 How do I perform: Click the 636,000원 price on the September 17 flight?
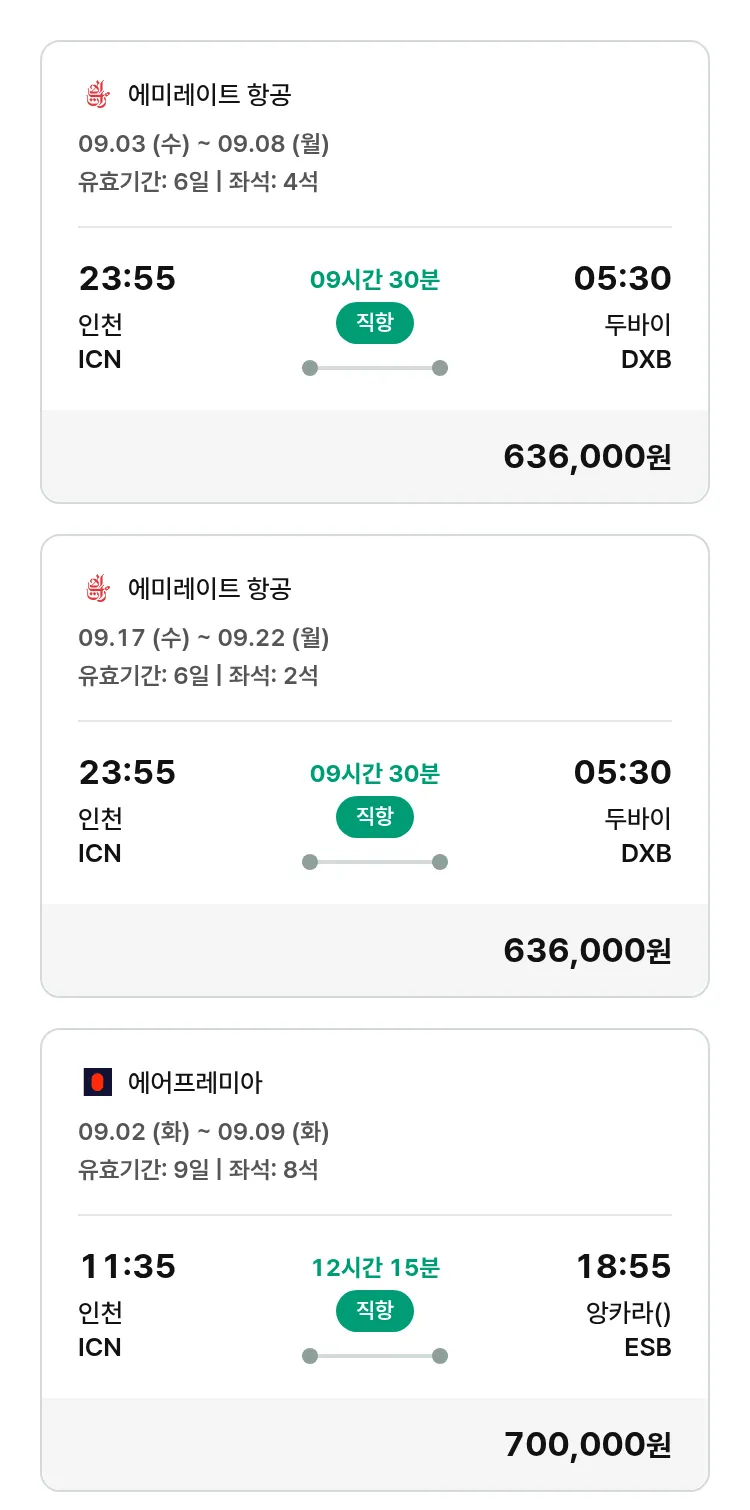(586, 950)
